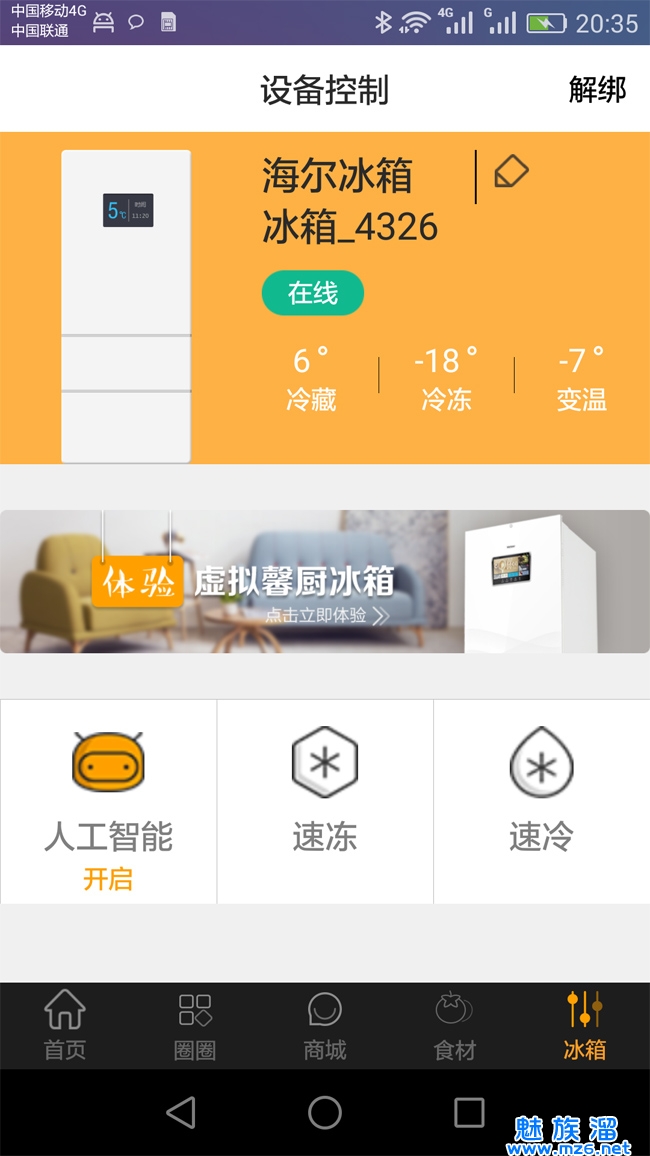The width and height of the screenshot is (650, 1156).
Task: Open the 人工智能 control
Action: coord(108,802)
